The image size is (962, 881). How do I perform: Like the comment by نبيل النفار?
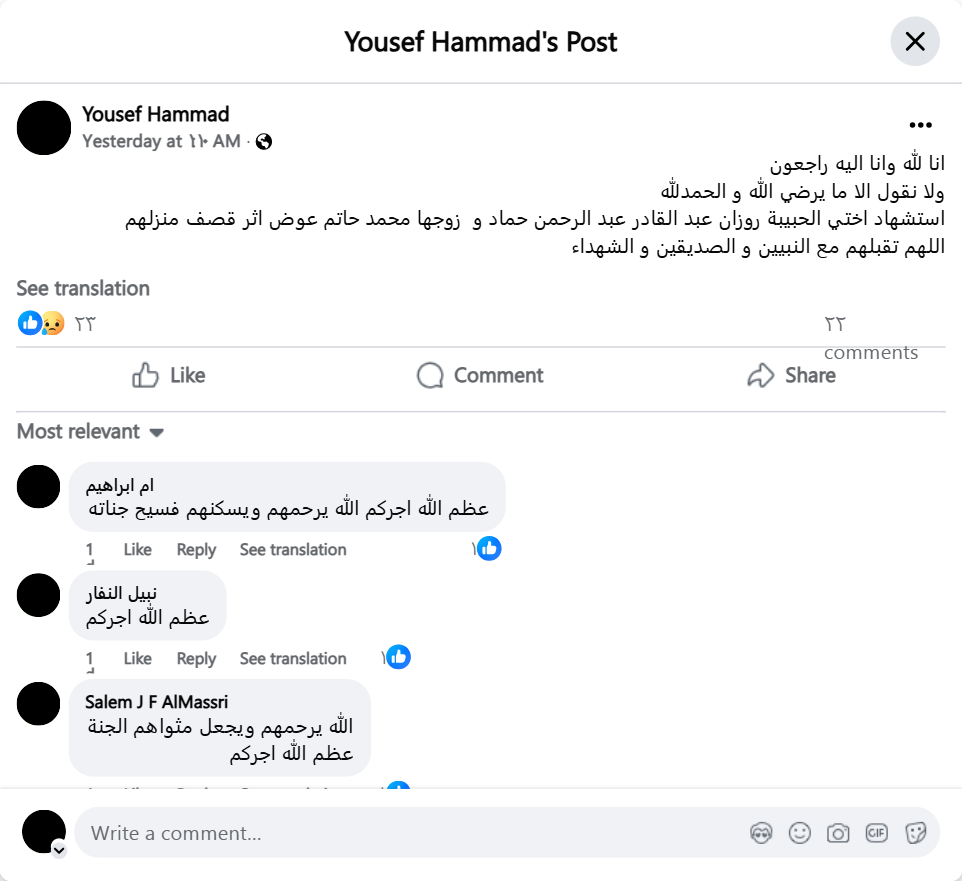[138, 659]
